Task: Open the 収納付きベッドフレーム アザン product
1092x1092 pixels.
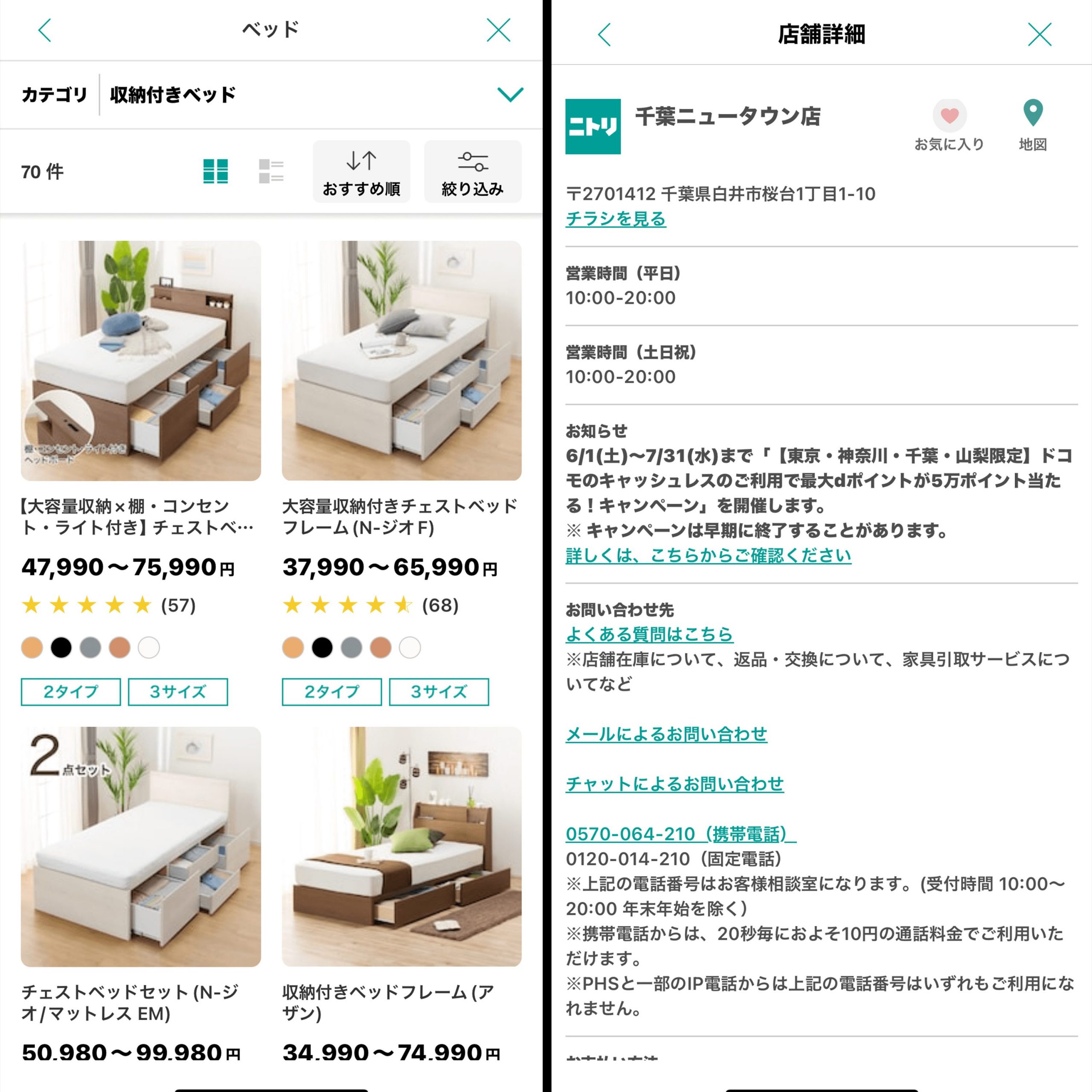Action: click(x=401, y=846)
